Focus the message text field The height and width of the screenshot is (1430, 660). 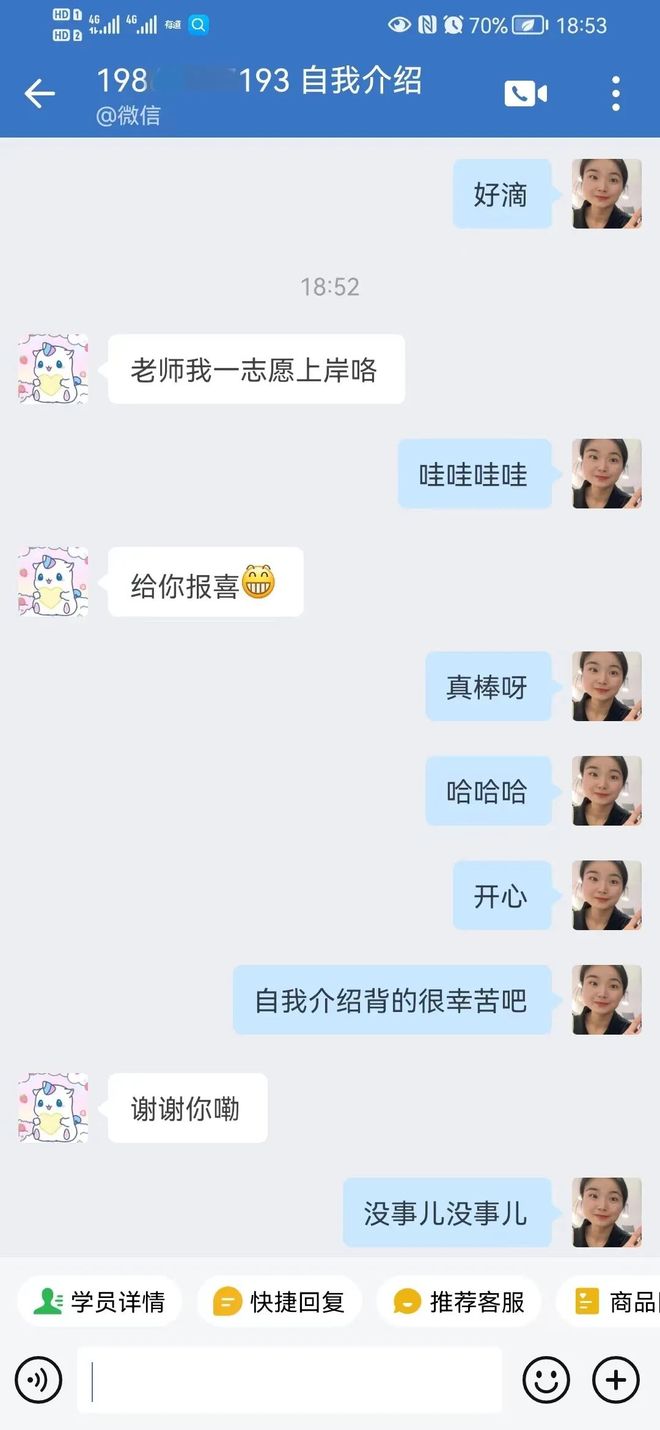[290, 1381]
